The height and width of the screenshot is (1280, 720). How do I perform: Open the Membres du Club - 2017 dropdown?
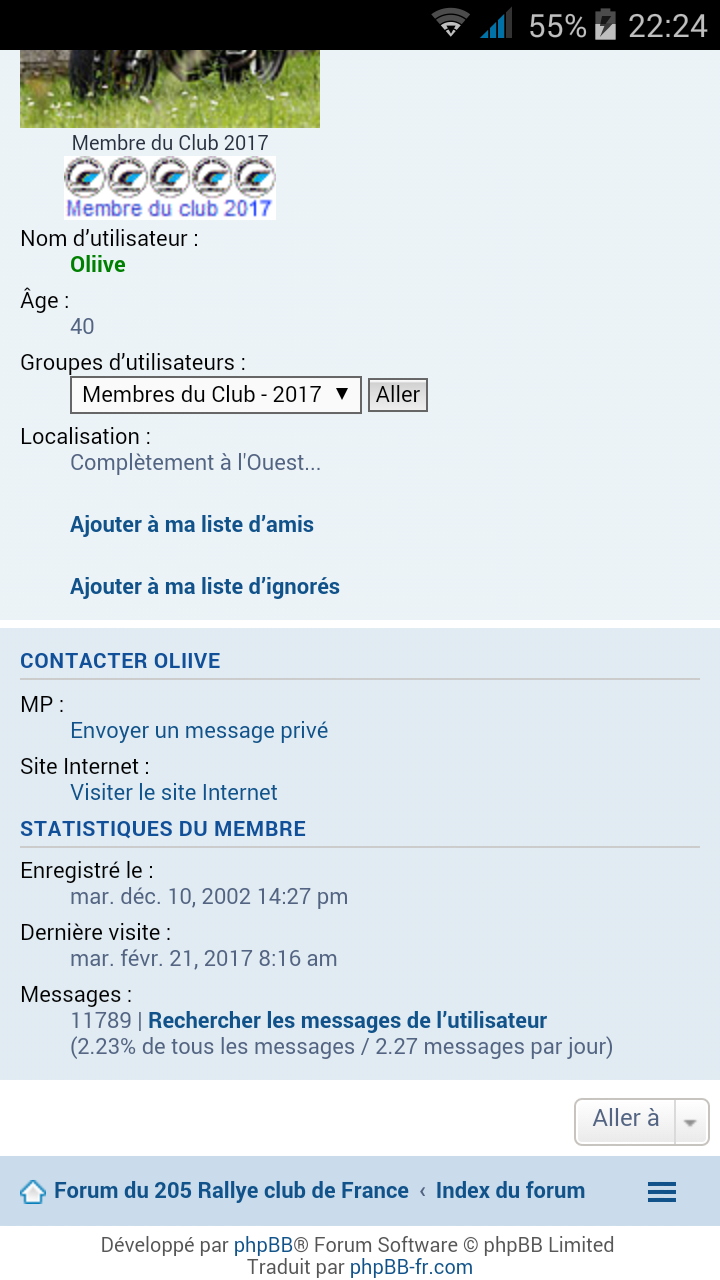215,395
